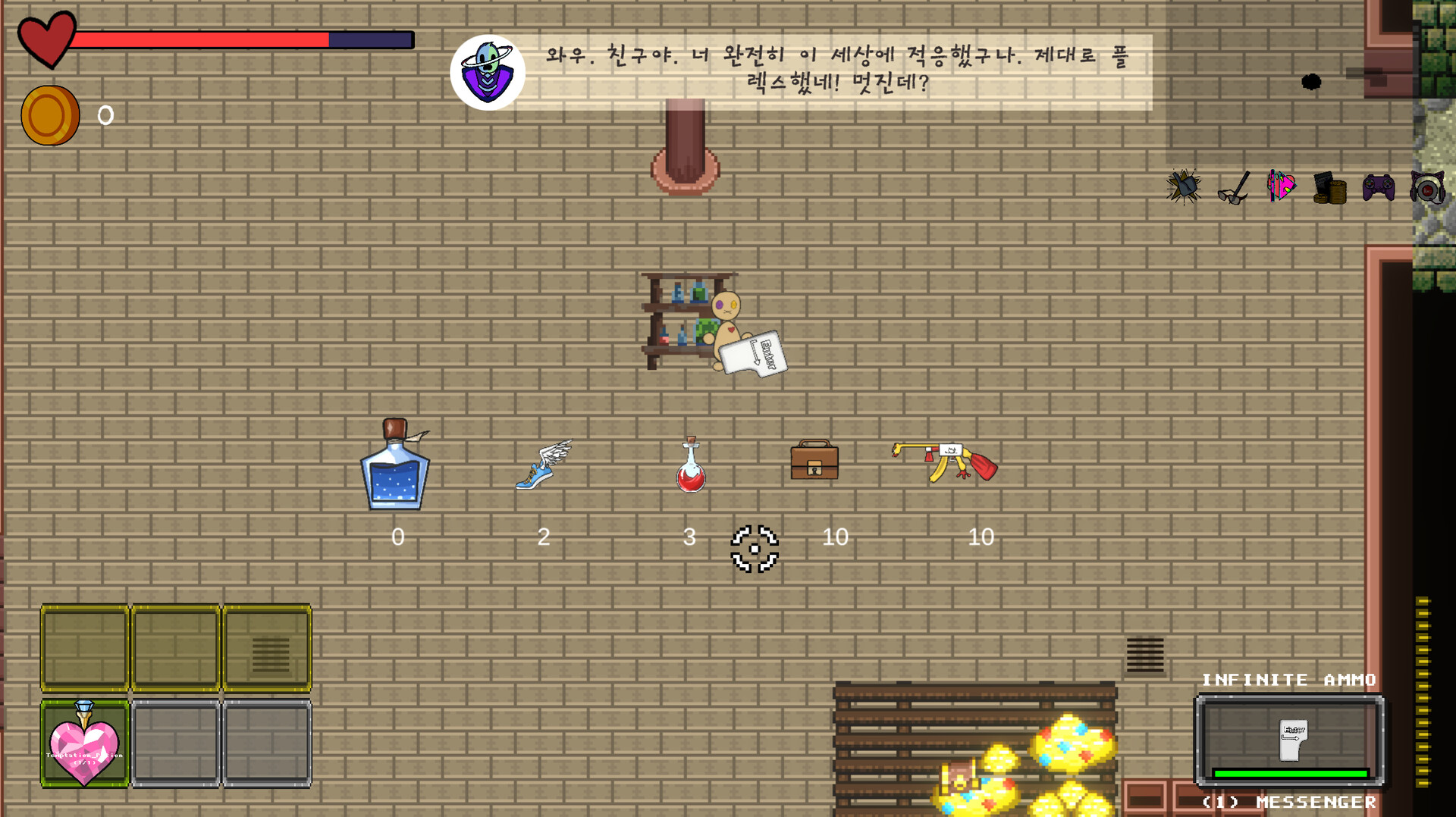Image resolution: width=1456 pixels, height=817 pixels.
Task: Tap the voodoo doll shopkeeper
Action: pyautogui.click(x=728, y=327)
